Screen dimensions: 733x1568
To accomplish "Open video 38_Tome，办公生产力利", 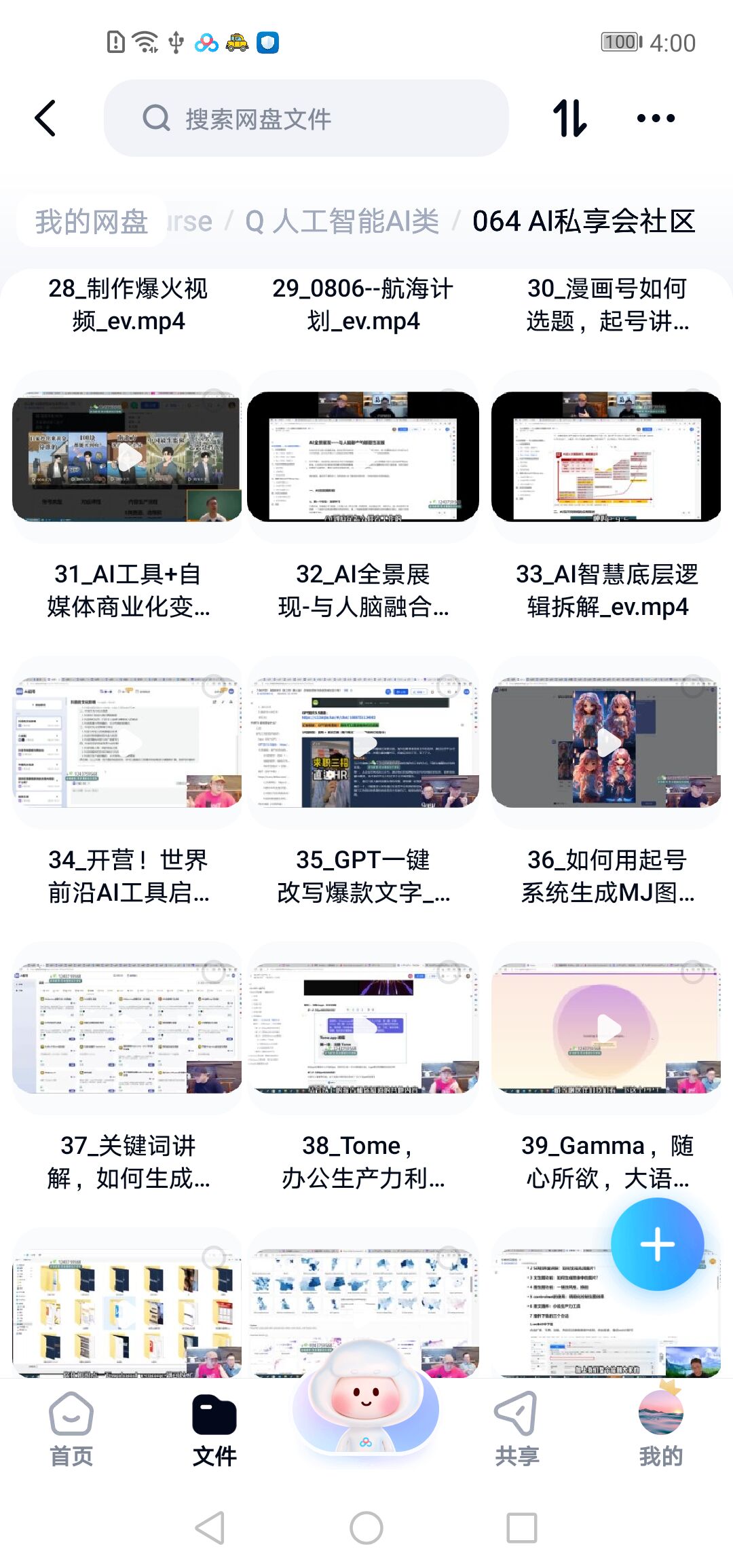I will tap(363, 1028).
